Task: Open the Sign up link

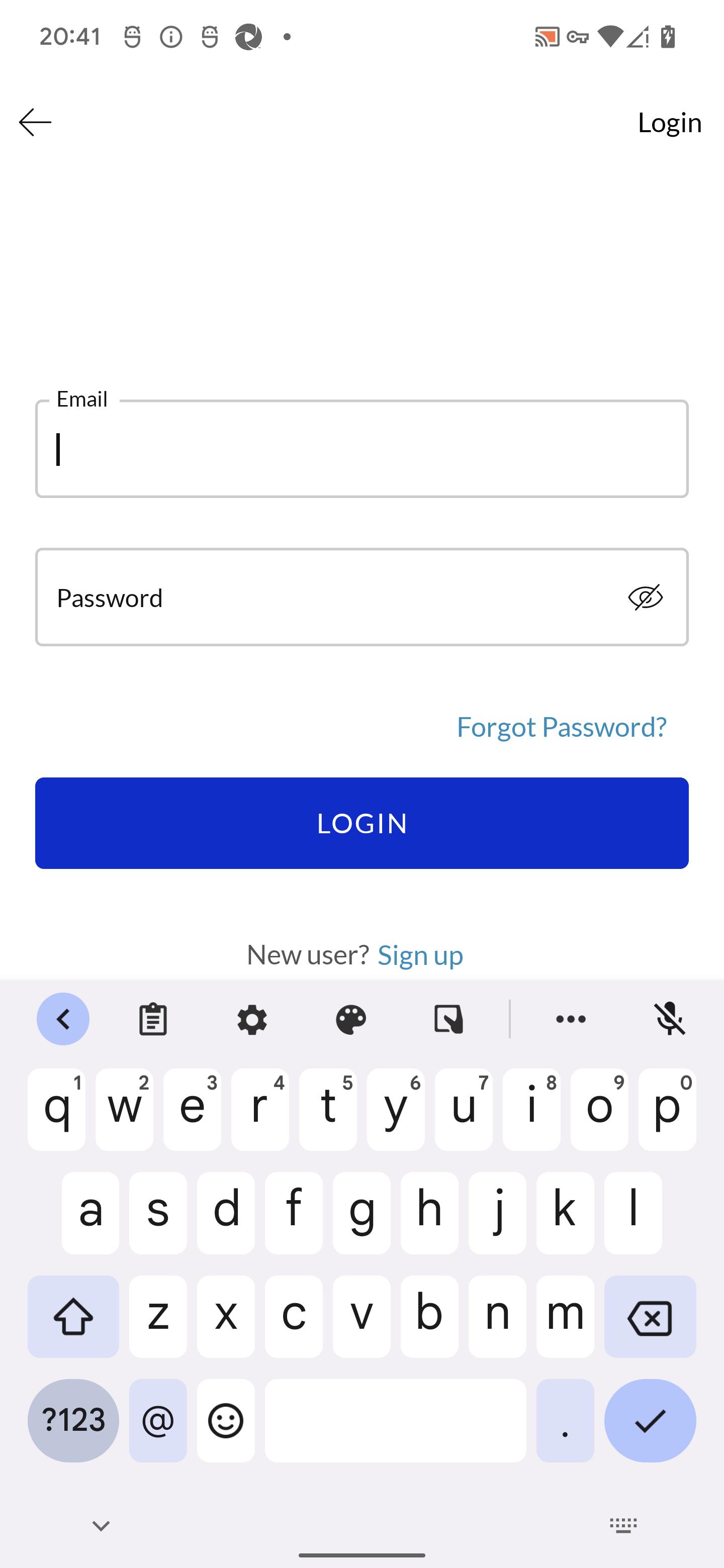Action: click(x=420, y=954)
